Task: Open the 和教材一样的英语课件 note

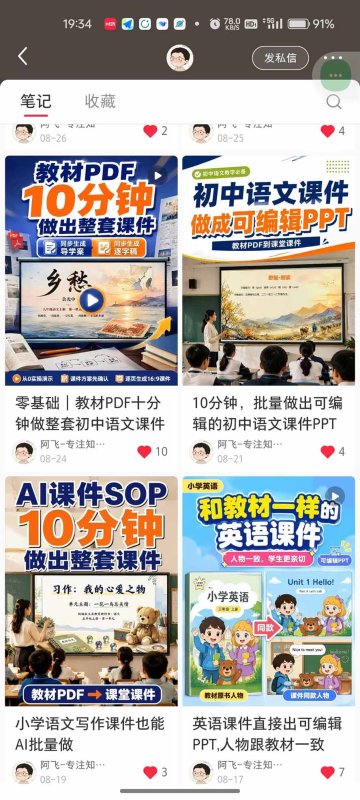Action: pyautogui.click(x=268, y=591)
